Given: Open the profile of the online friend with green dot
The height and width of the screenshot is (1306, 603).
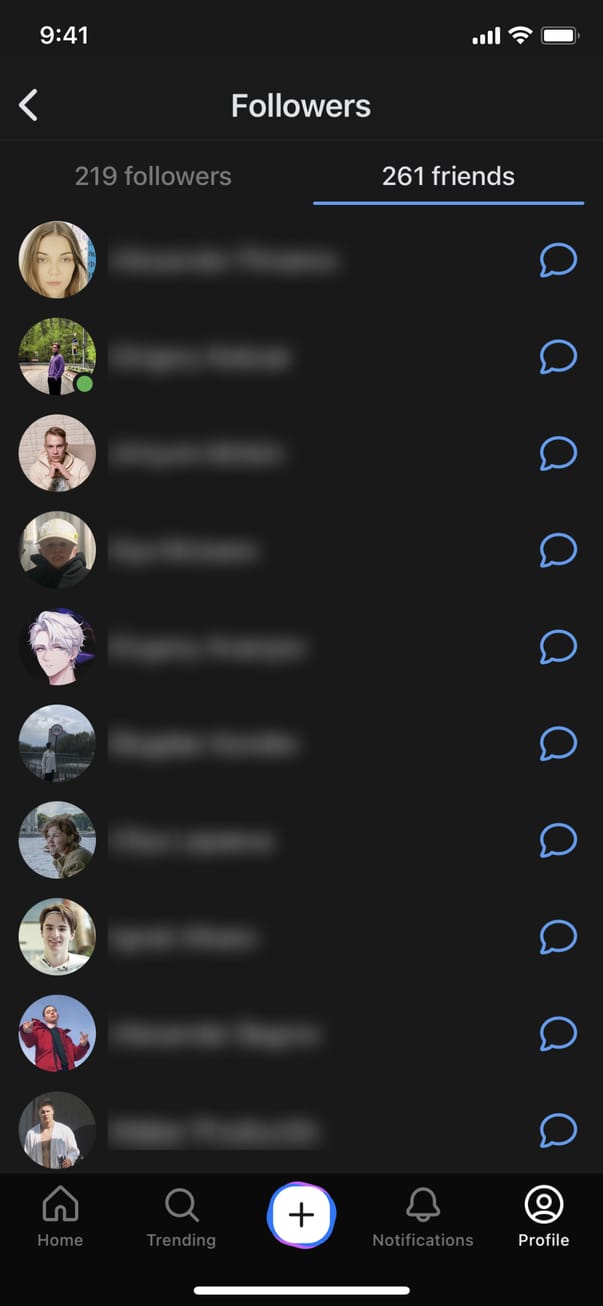Looking at the screenshot, I should pos(57,357).
